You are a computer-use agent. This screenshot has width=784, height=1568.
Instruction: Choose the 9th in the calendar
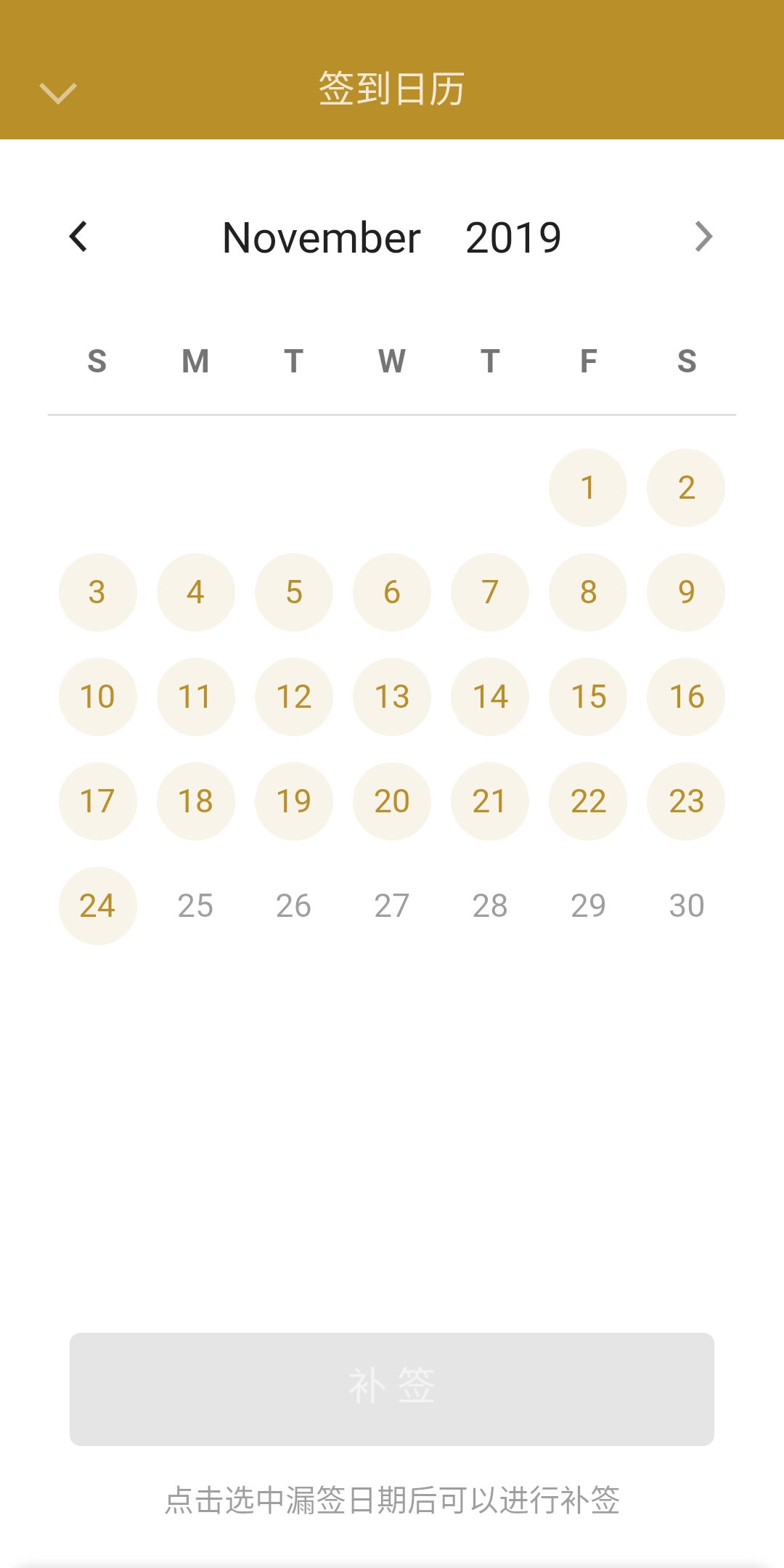(686, 592)
